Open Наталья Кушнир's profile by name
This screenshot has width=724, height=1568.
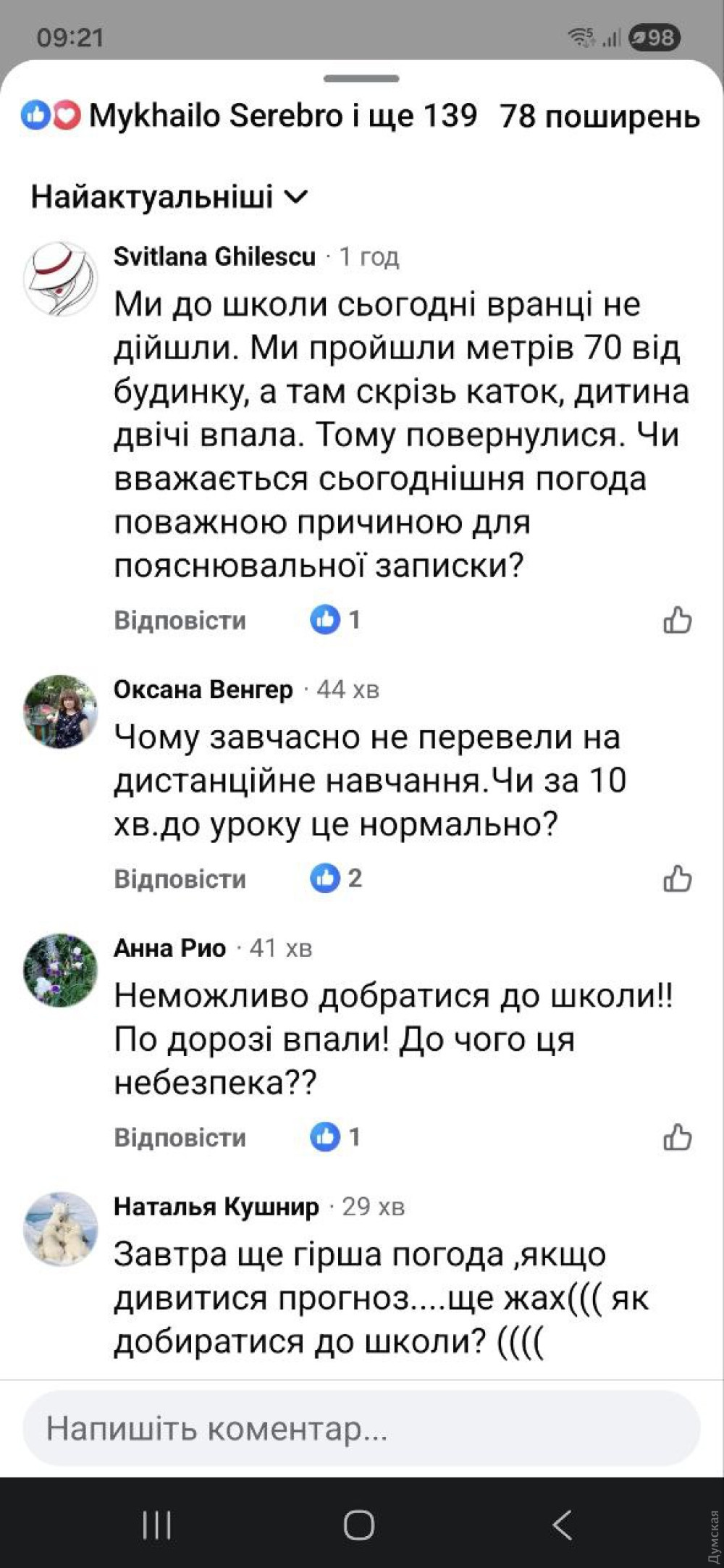coord(216,1207)
